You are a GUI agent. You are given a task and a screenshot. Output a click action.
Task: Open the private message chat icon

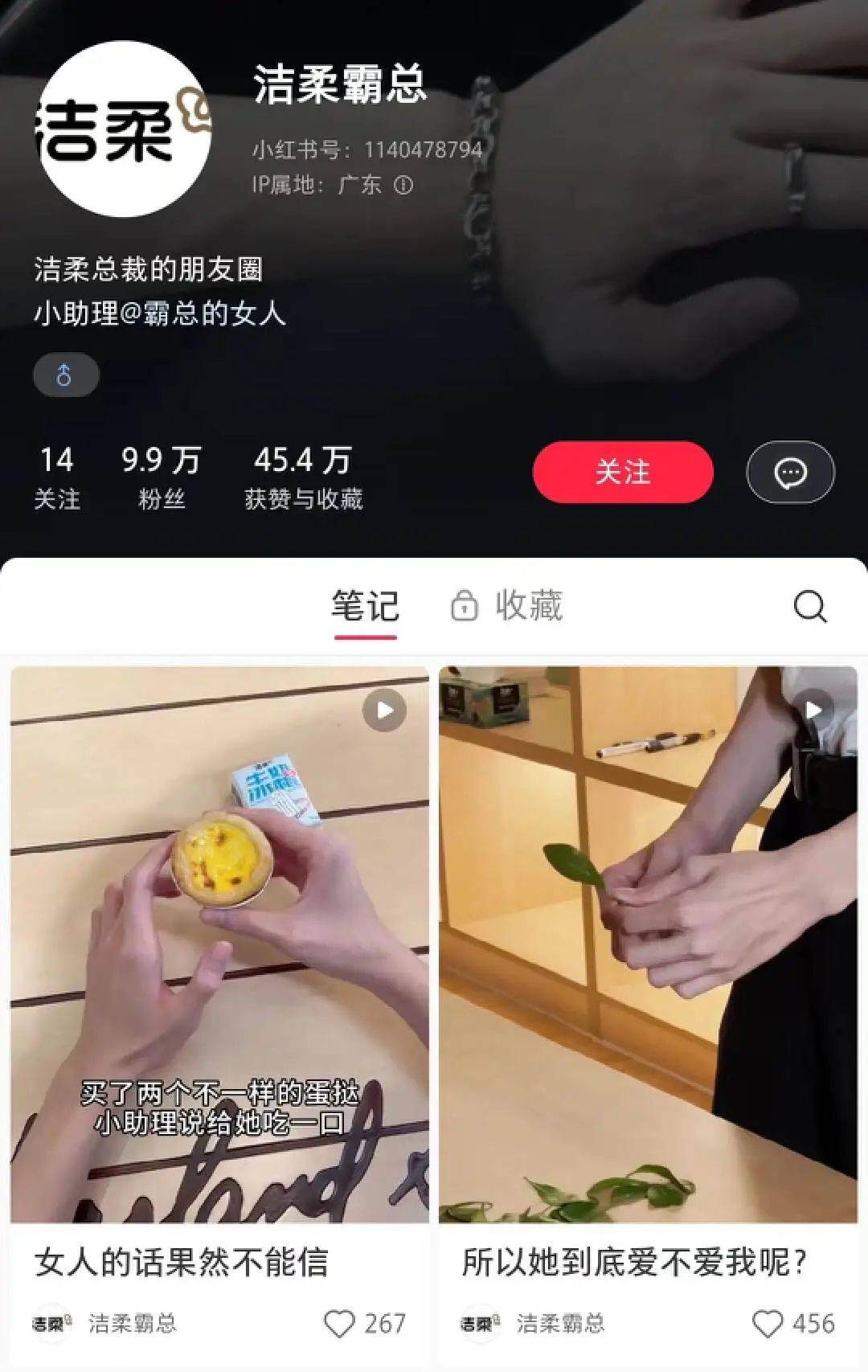(790, 473)
